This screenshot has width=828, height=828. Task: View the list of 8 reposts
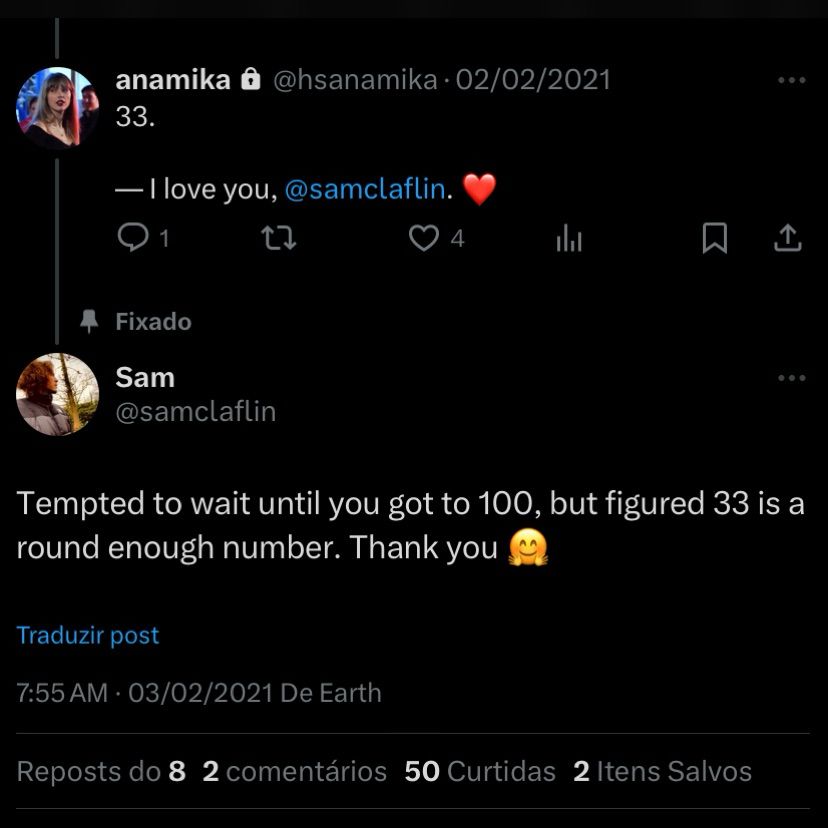101,771
